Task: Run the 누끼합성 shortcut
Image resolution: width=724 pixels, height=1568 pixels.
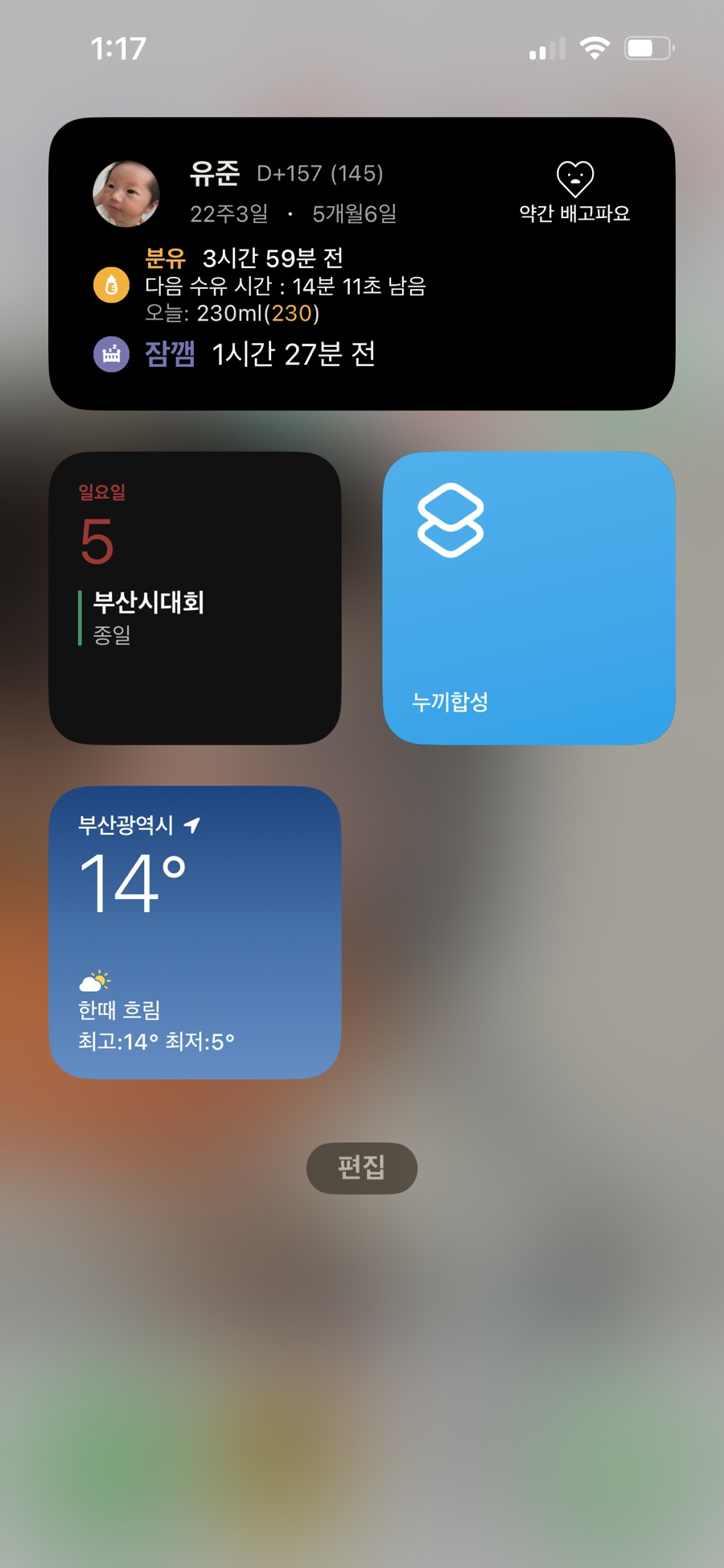Action: tap(529, 598)
